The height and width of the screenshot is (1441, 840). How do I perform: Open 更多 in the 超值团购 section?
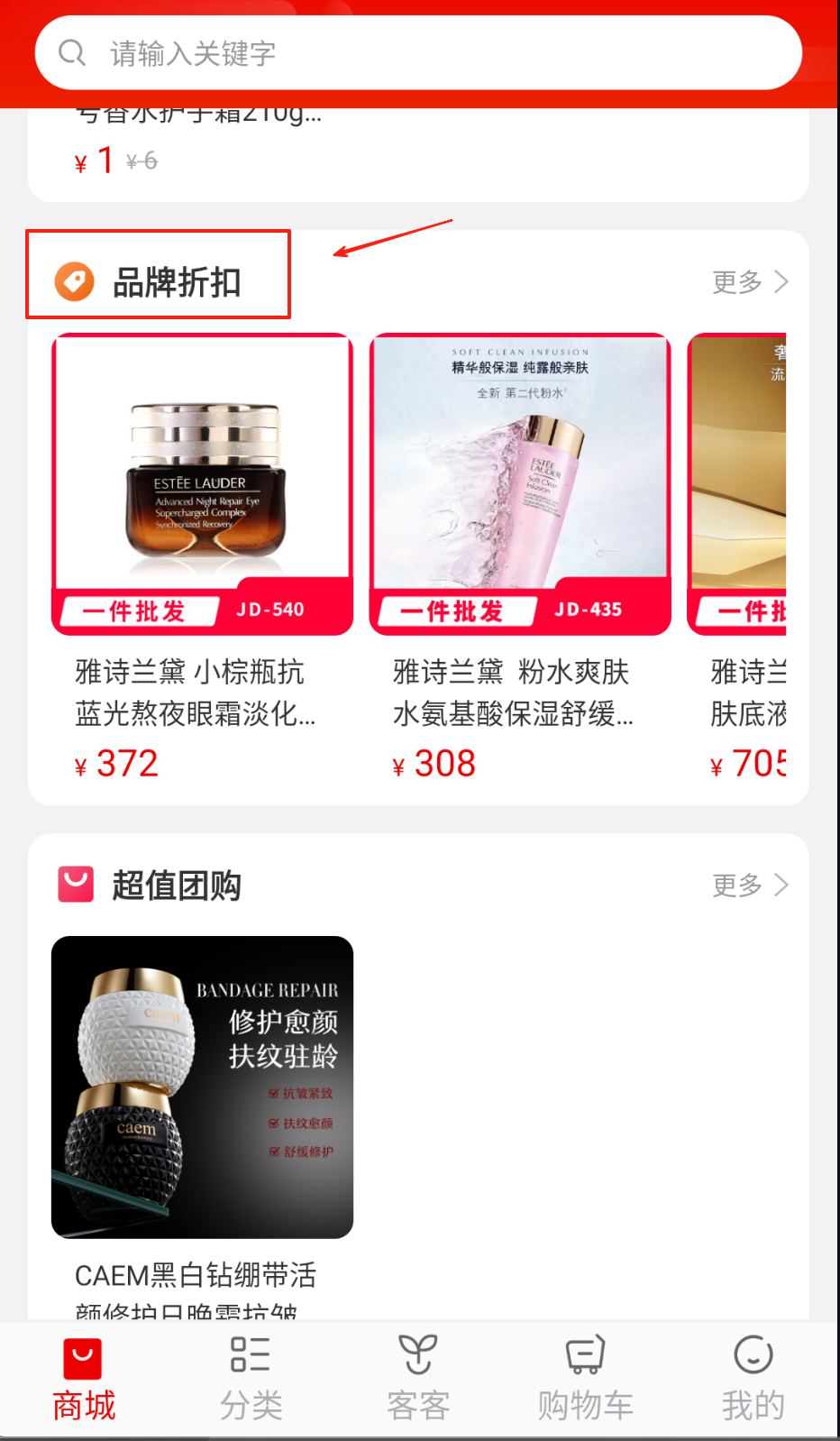point(750,886)
